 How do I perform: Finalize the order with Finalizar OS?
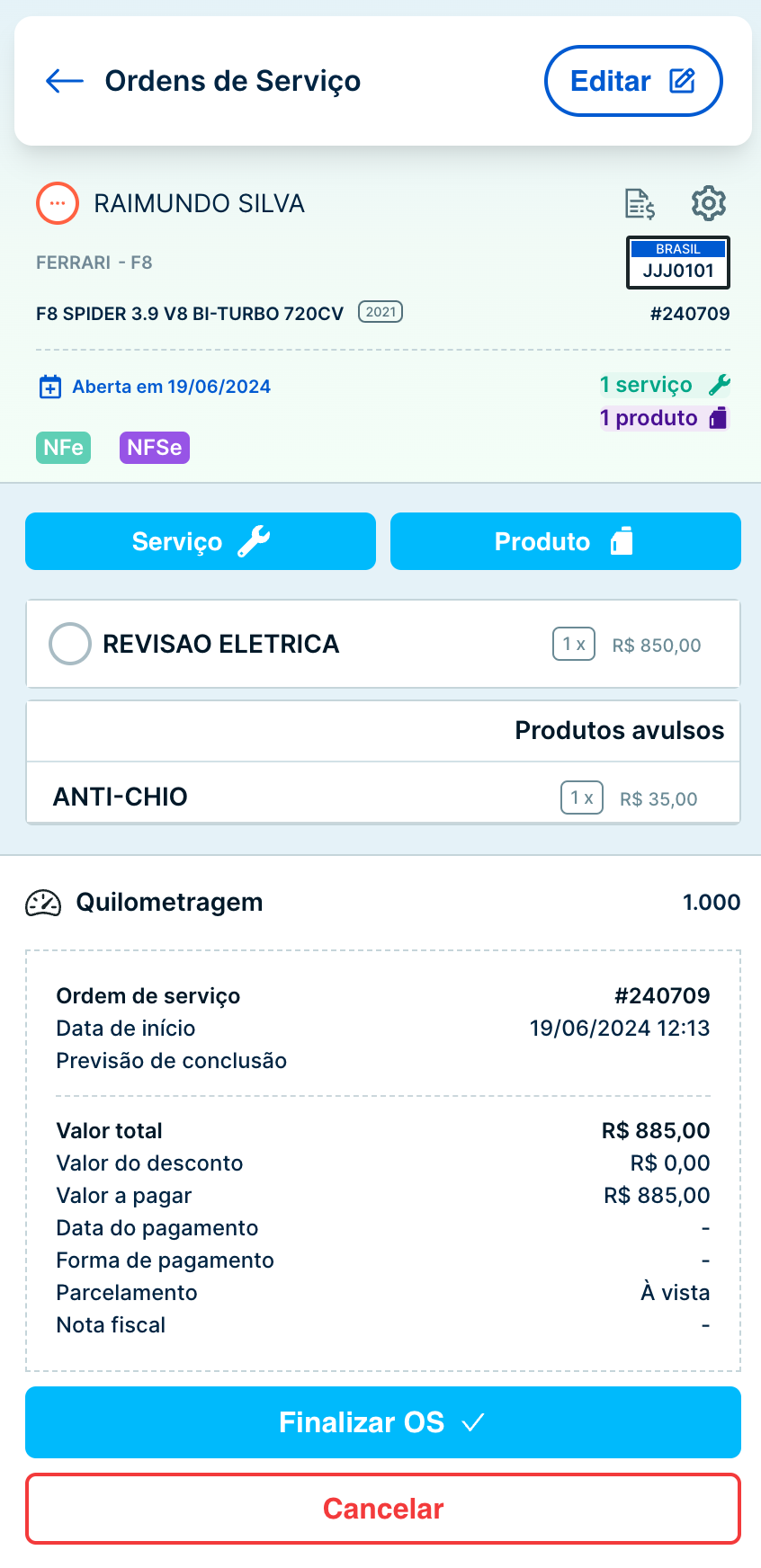point(383,1422)
